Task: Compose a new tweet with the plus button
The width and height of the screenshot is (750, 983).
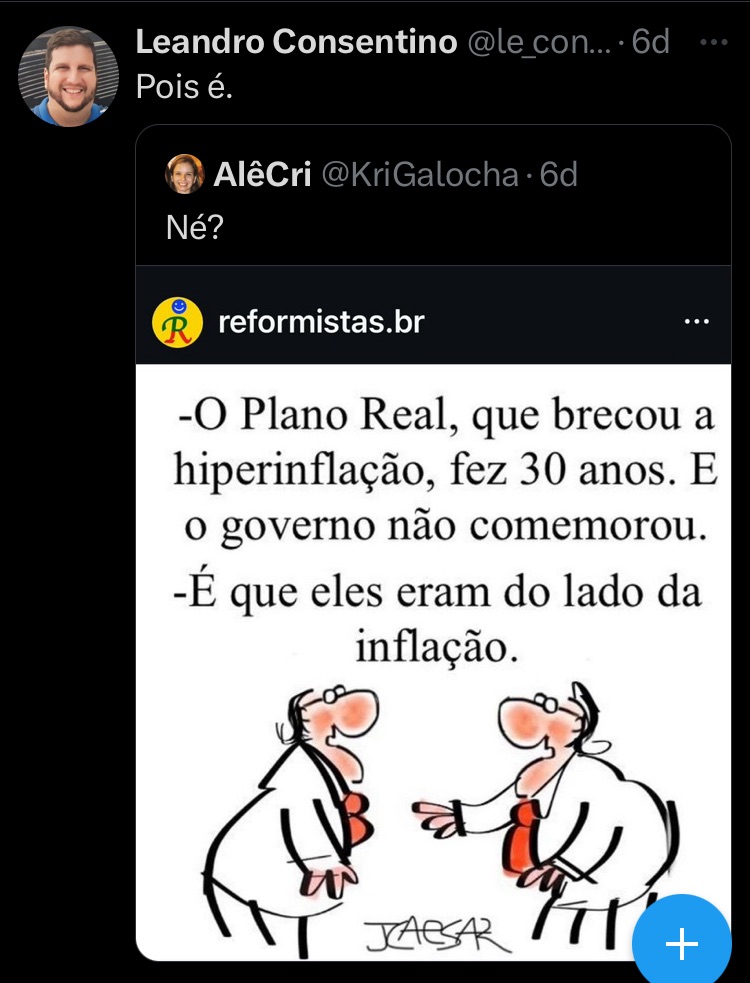Action: point(682,943)
